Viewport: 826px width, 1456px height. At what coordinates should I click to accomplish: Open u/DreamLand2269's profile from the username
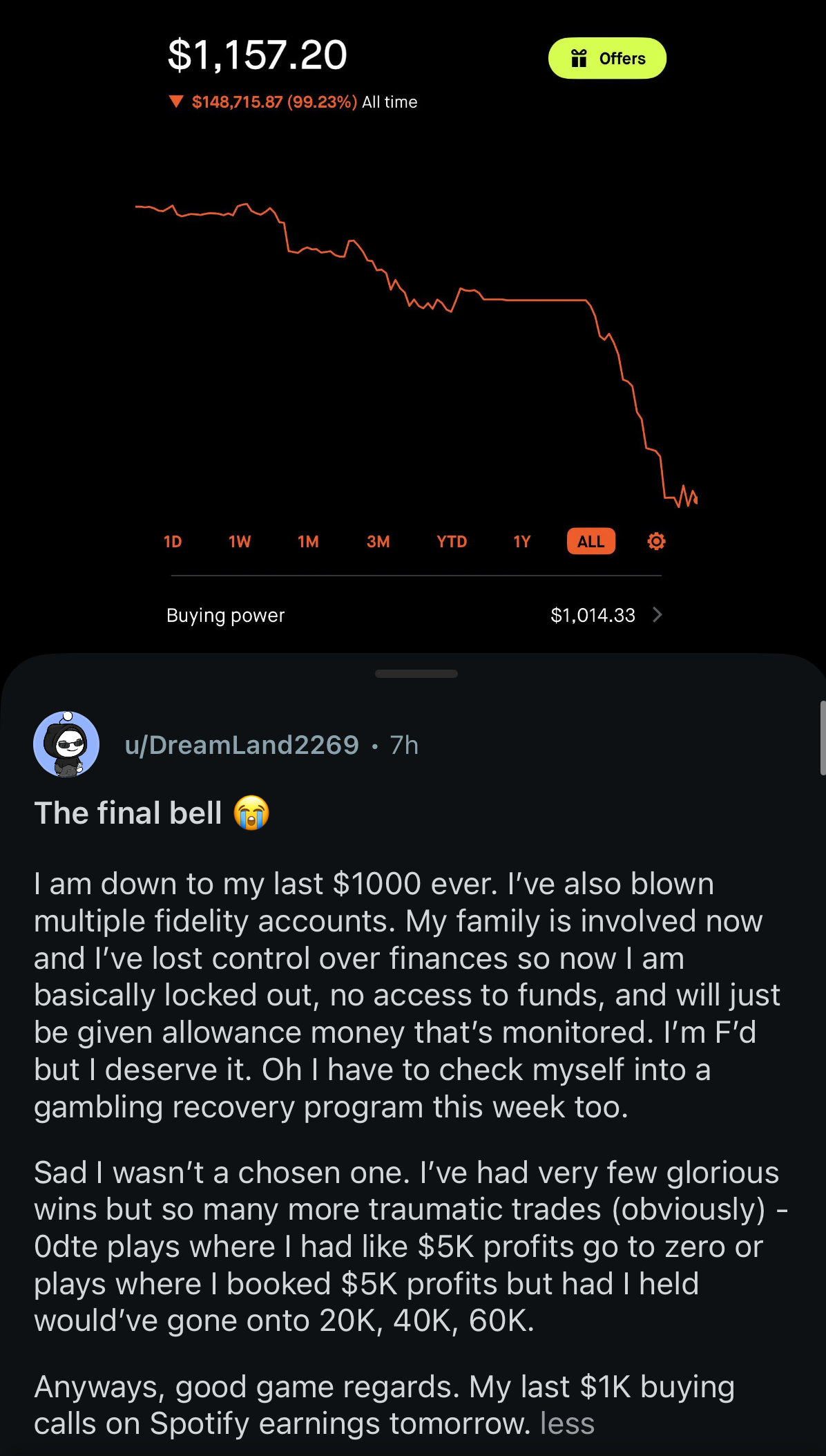(242, 745)
